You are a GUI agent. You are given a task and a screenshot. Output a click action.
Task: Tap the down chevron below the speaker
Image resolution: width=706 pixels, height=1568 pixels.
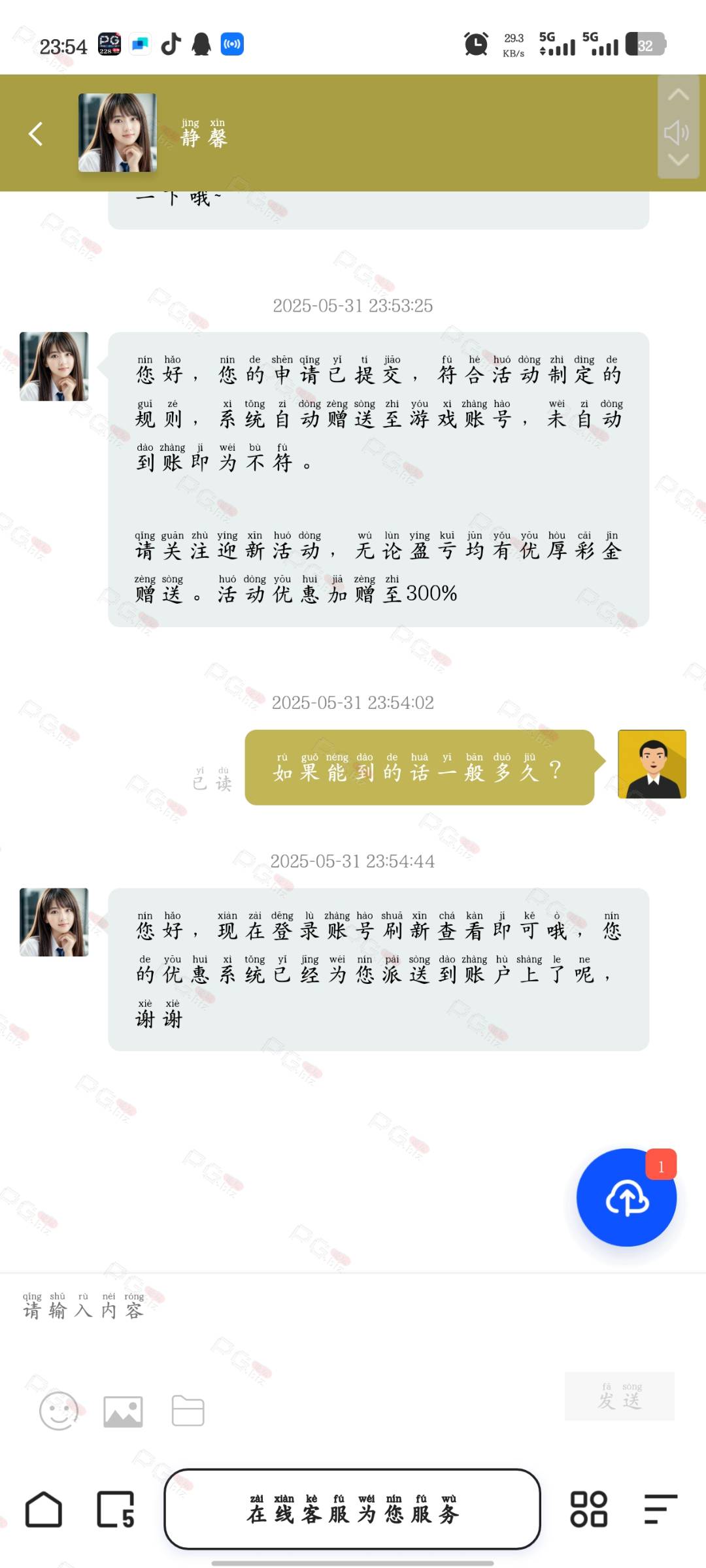pos(679,160)
